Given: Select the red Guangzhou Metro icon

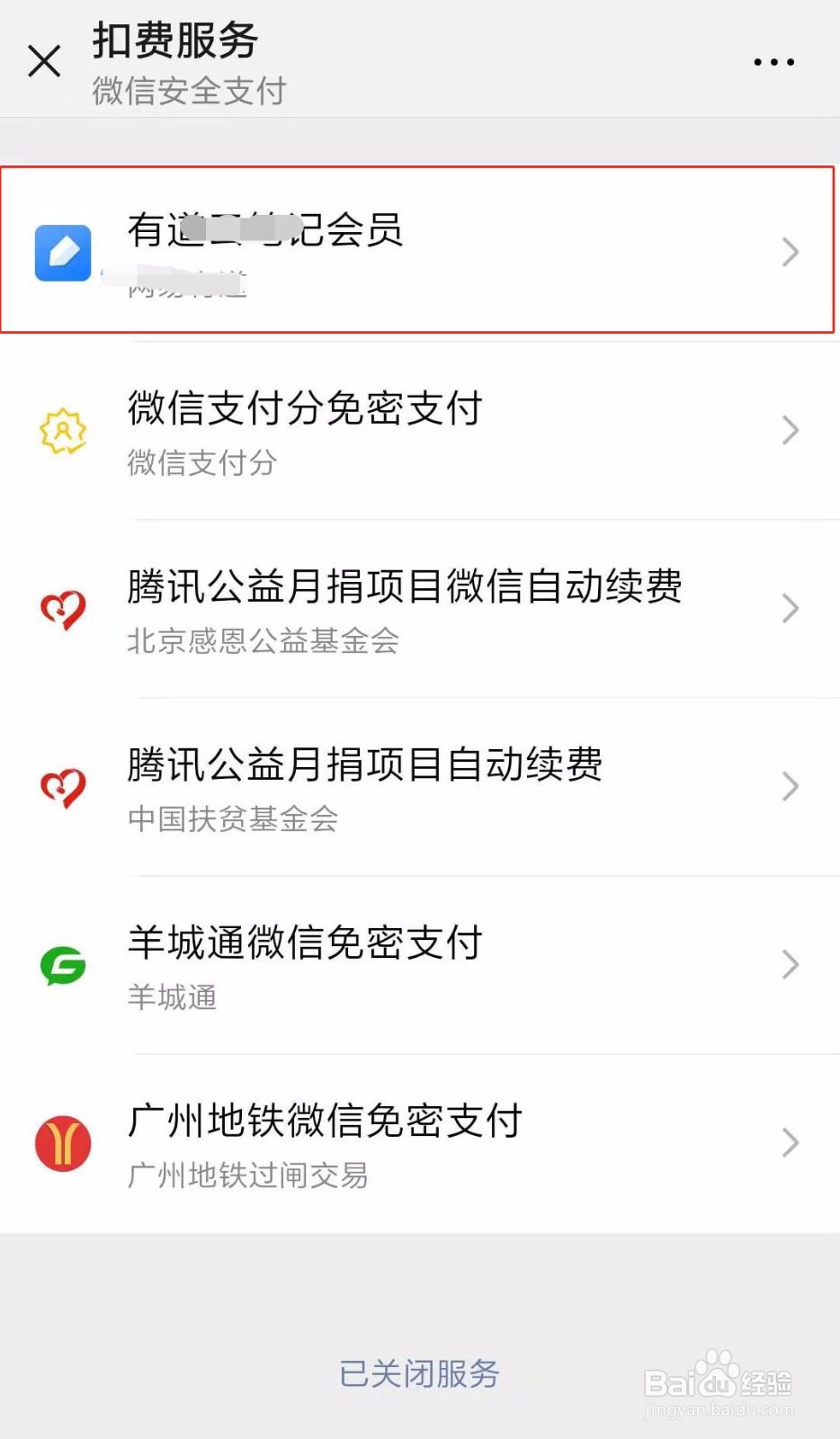Looking at the screenshot, I should (x=62, y=1142).
